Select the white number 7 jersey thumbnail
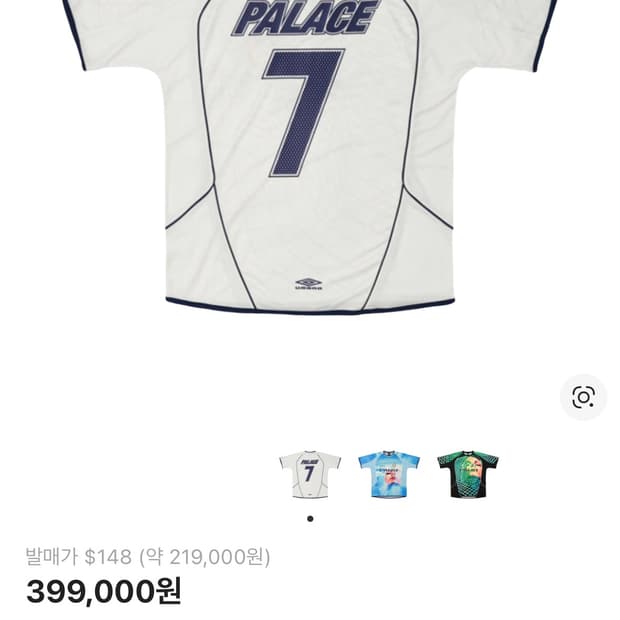Image resolution: width=620 pixels, height=620 pixels. click(x=309, y=474)
